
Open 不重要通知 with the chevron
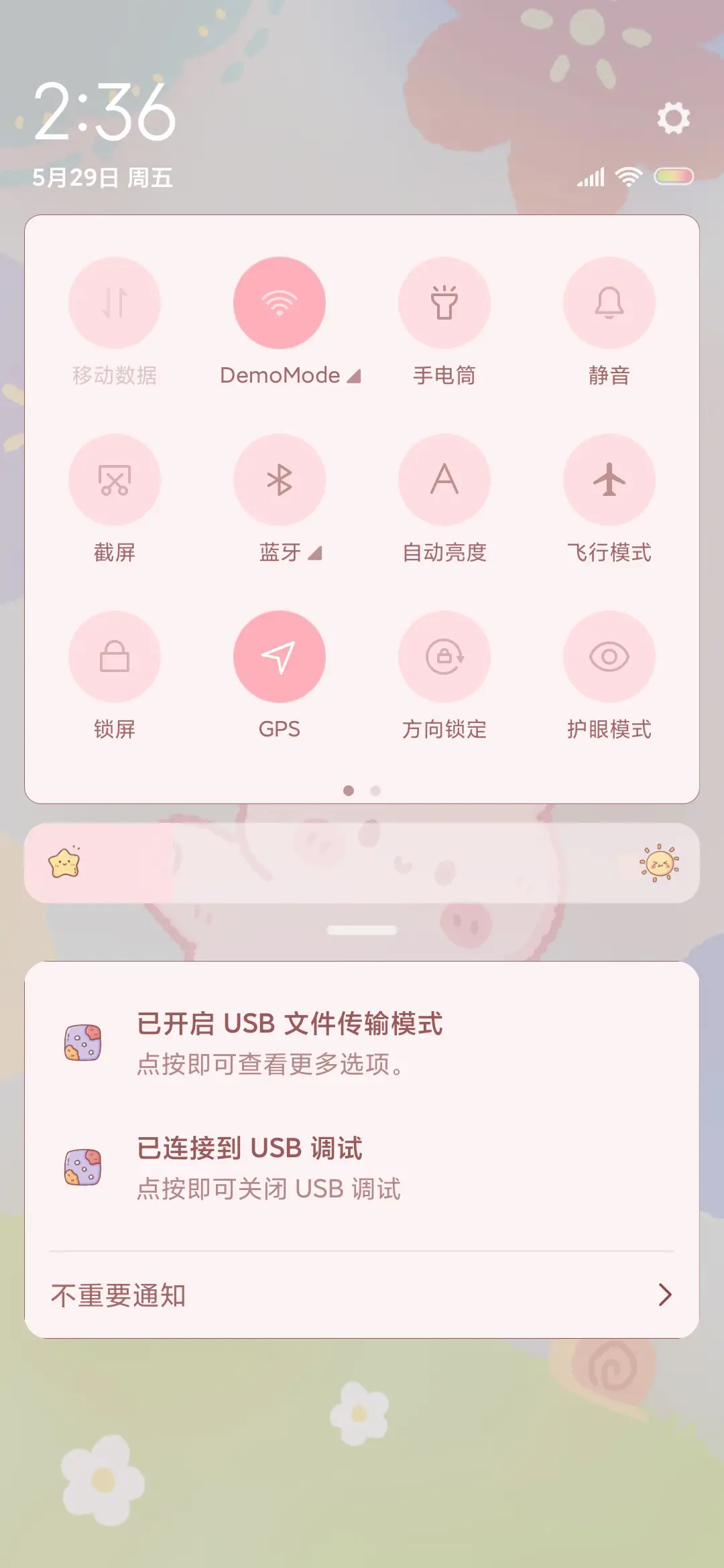point(664,1293)
